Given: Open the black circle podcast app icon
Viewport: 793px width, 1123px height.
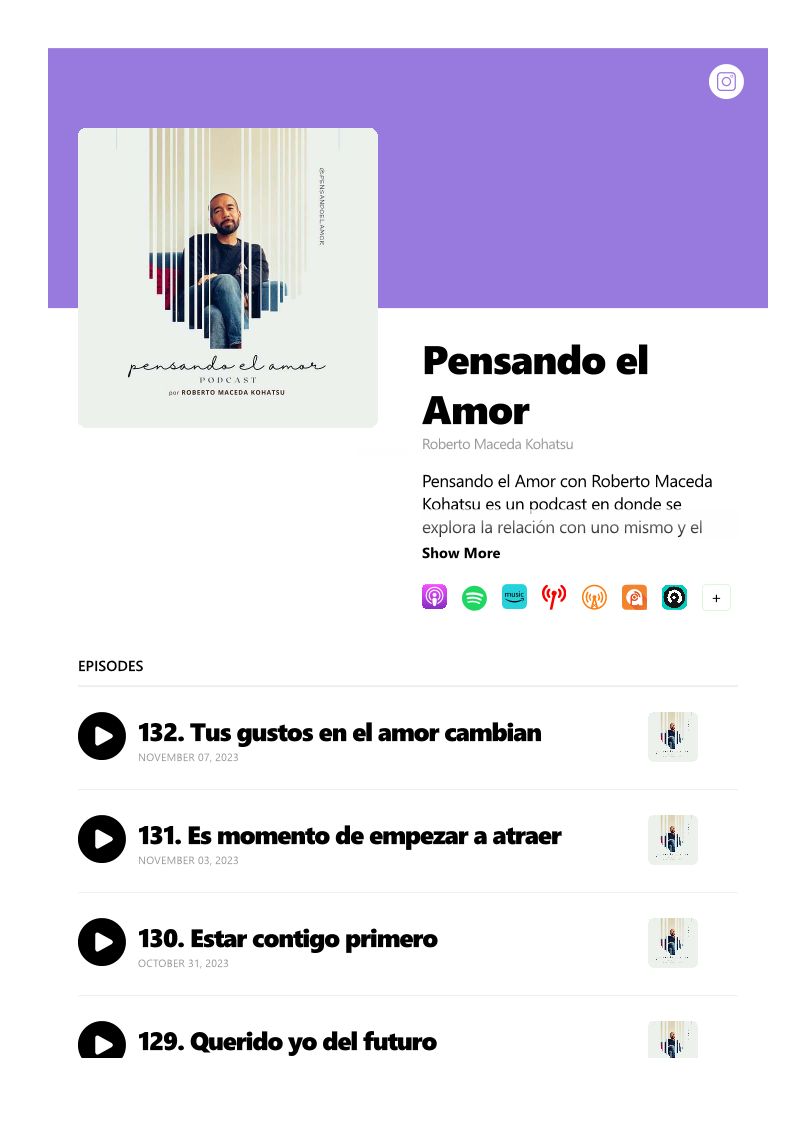Looking at the screenshot, I should click(x=674, y=597).
